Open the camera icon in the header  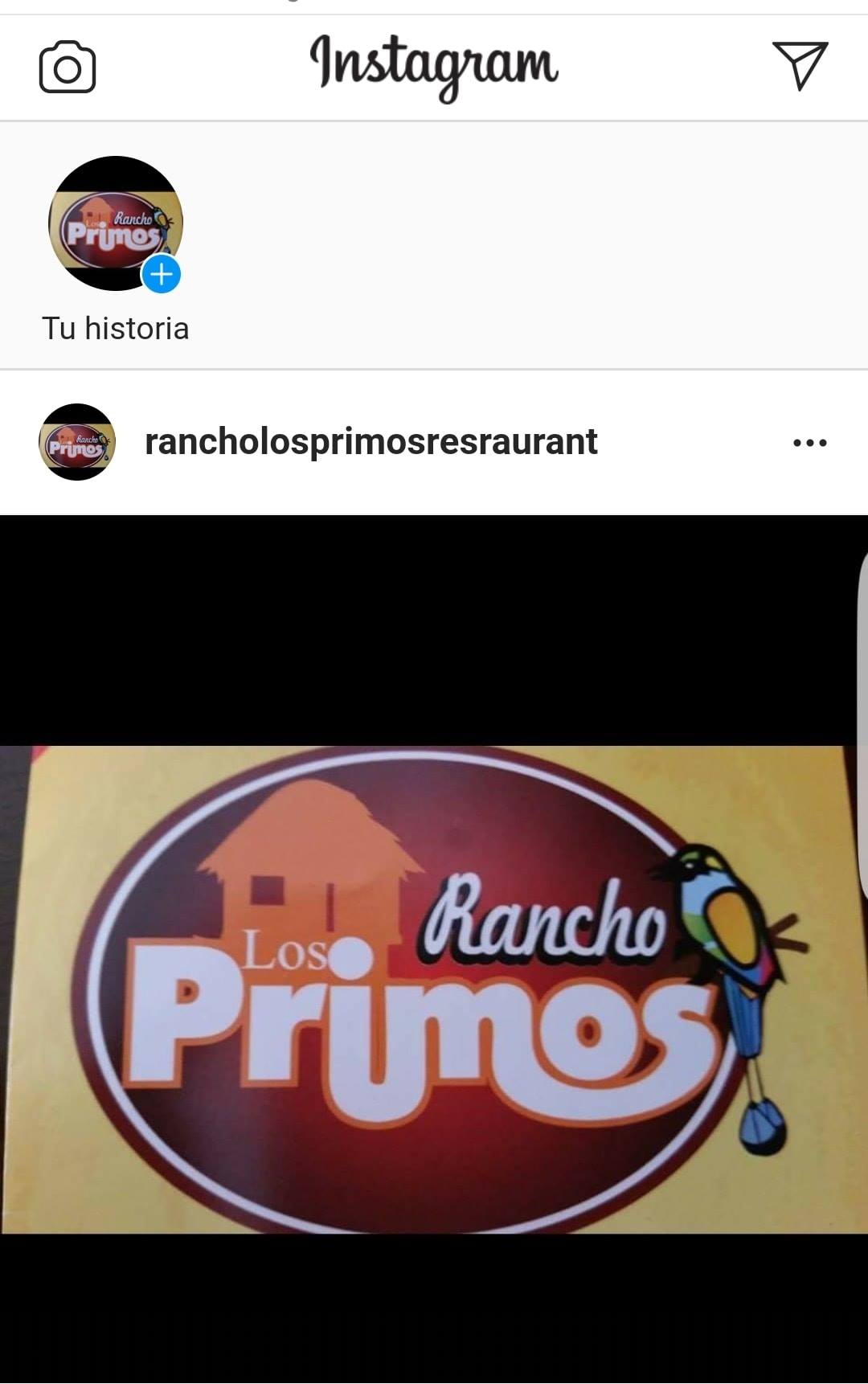click(68, 67)
